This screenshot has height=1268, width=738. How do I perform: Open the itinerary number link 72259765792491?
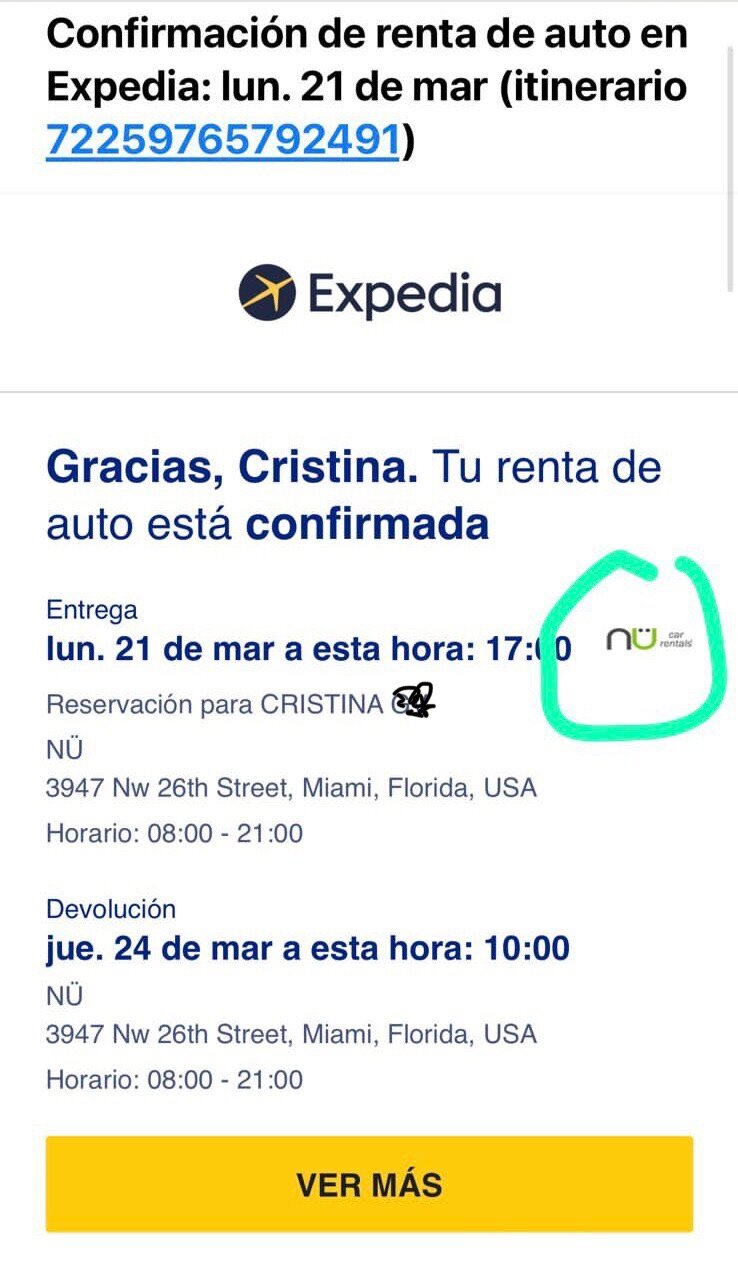pos(224,141)
